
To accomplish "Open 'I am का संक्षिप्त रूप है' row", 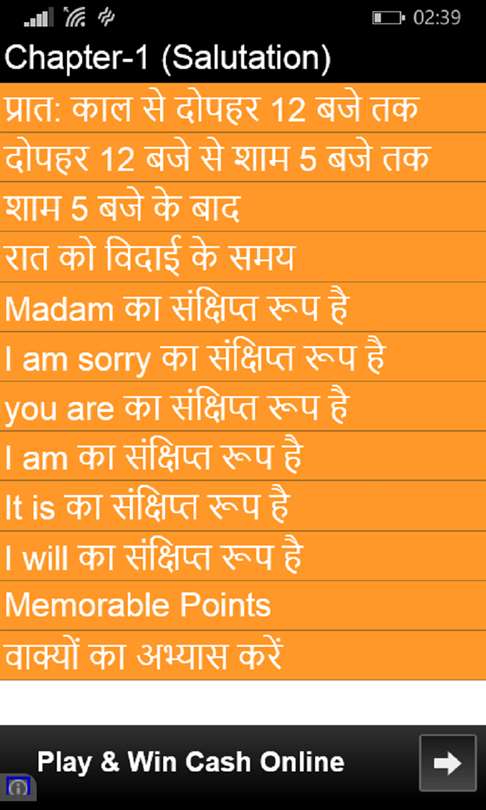I will 243,456.
